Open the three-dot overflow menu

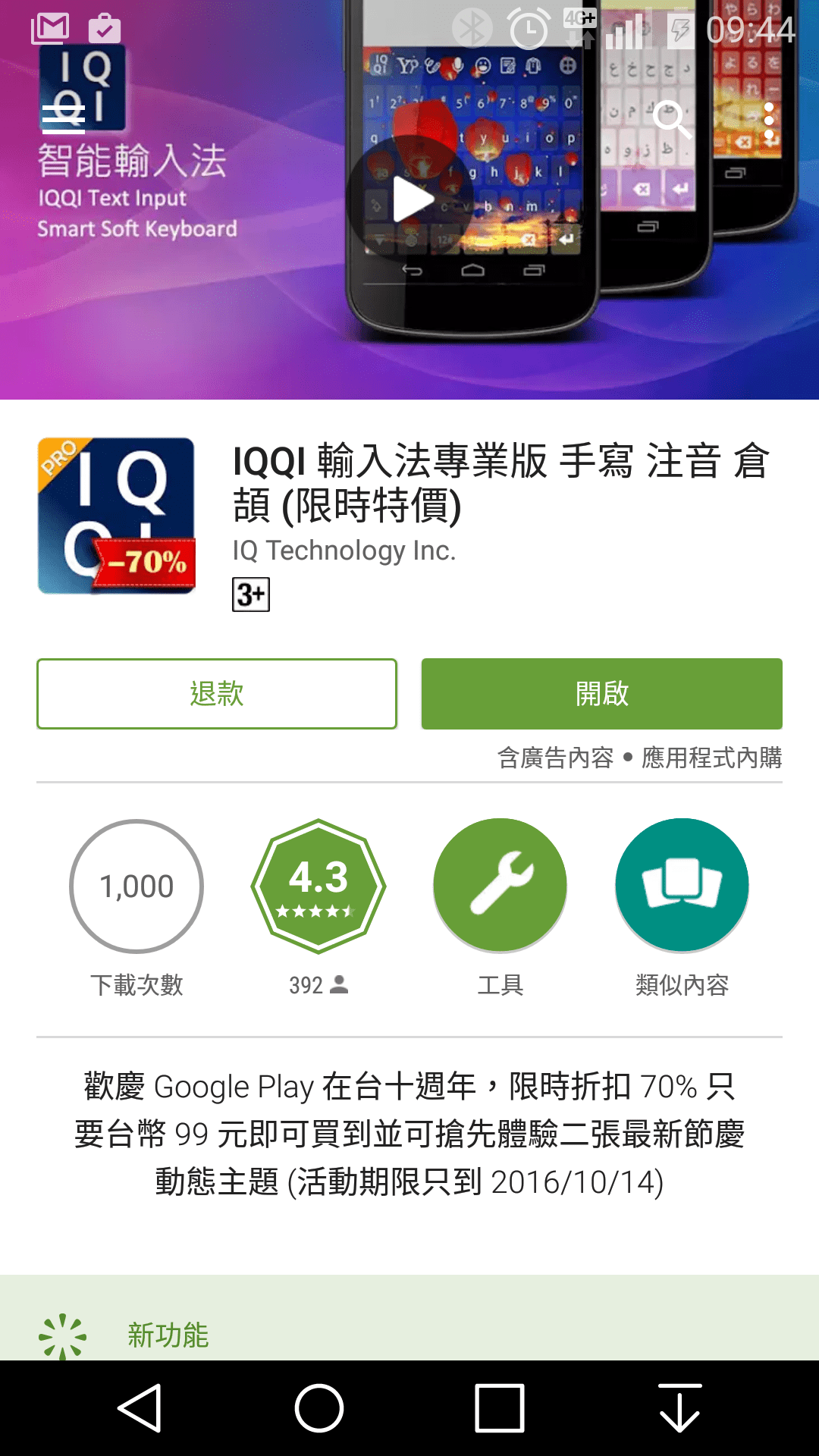pyautogui.click(x=769, y=121)
